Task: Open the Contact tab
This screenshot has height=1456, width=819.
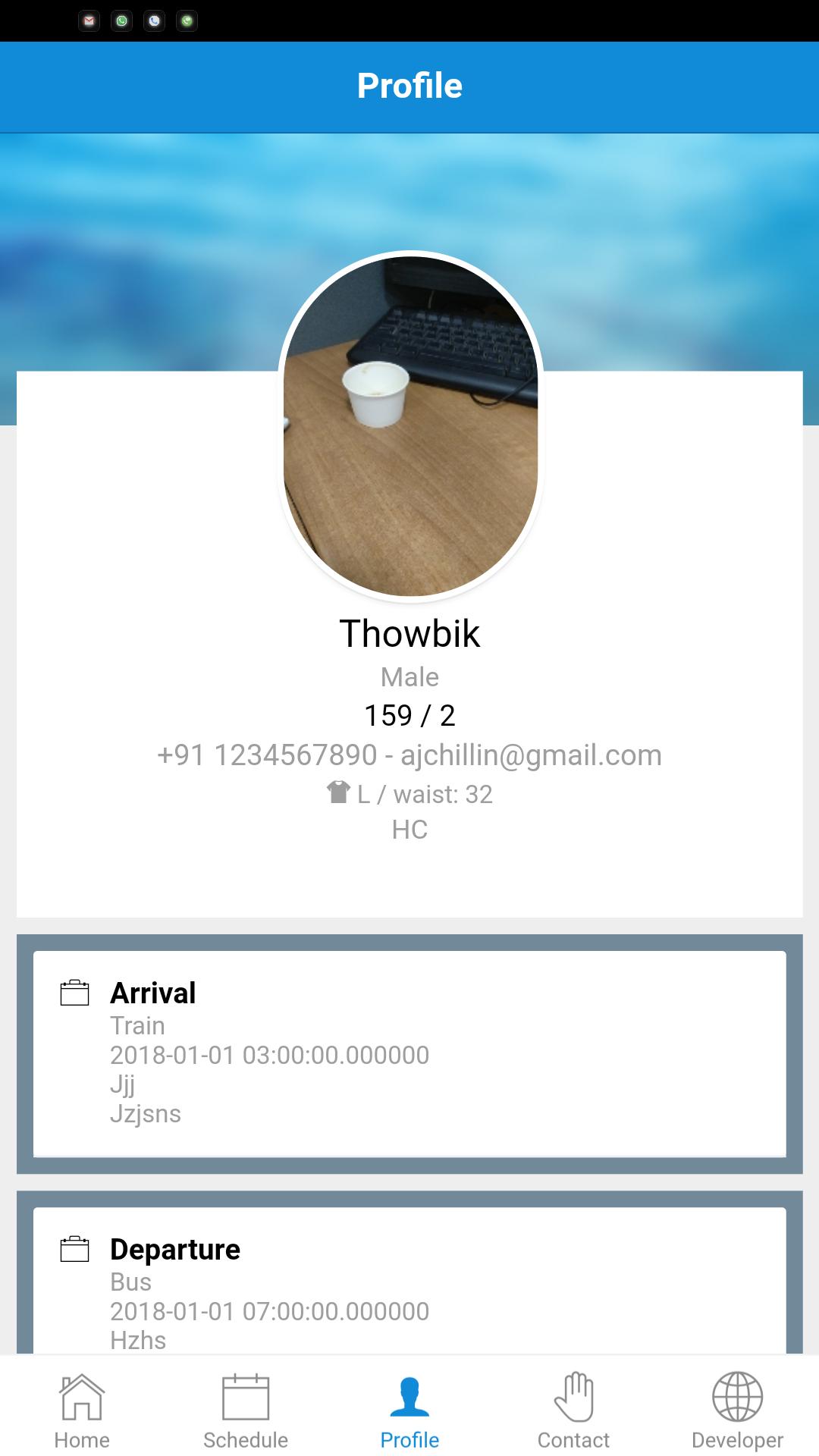Action: click(573, 1409)
